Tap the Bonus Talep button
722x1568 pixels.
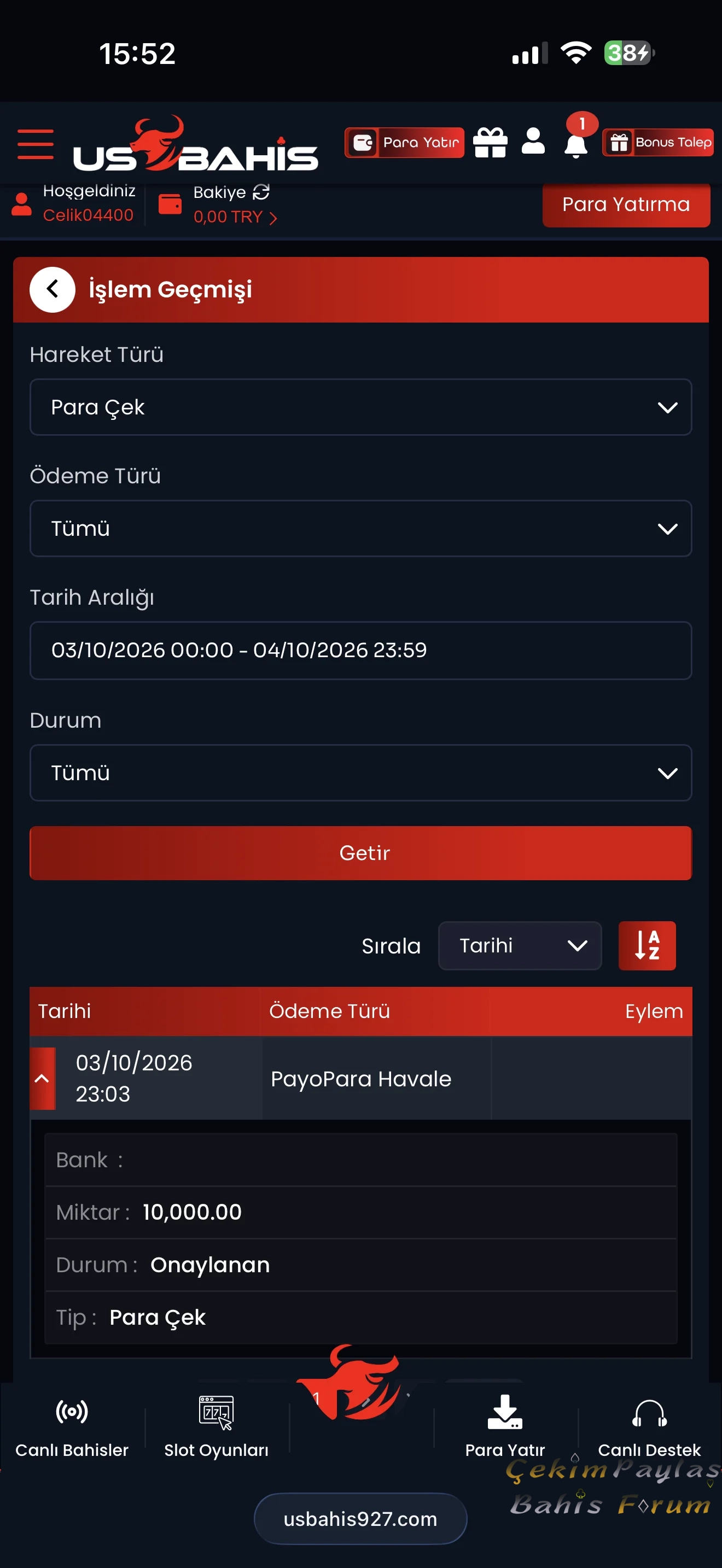(x=658, y=143)
